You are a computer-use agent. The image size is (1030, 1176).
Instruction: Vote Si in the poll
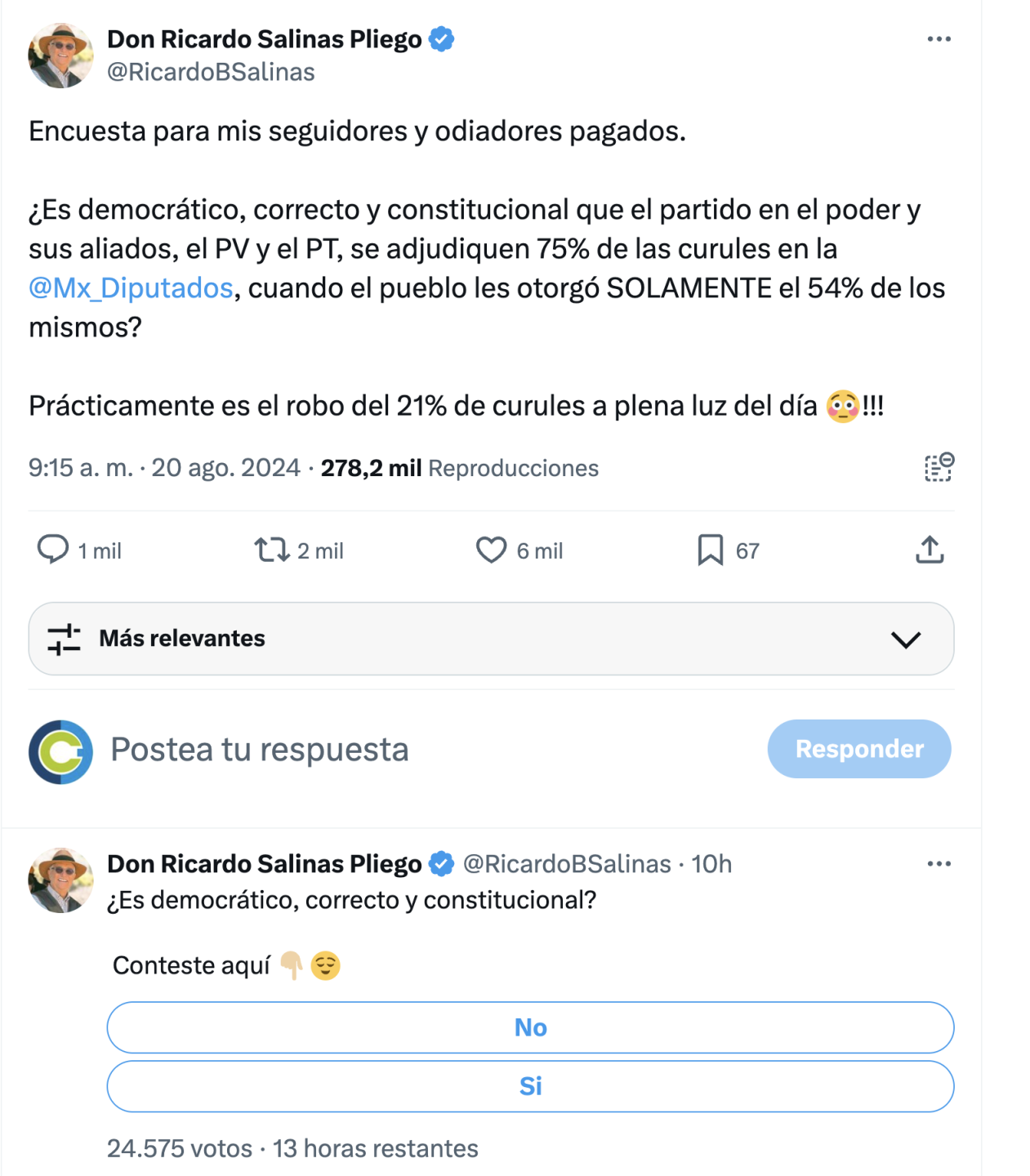pyautogui.click(x=530, y=1086)
